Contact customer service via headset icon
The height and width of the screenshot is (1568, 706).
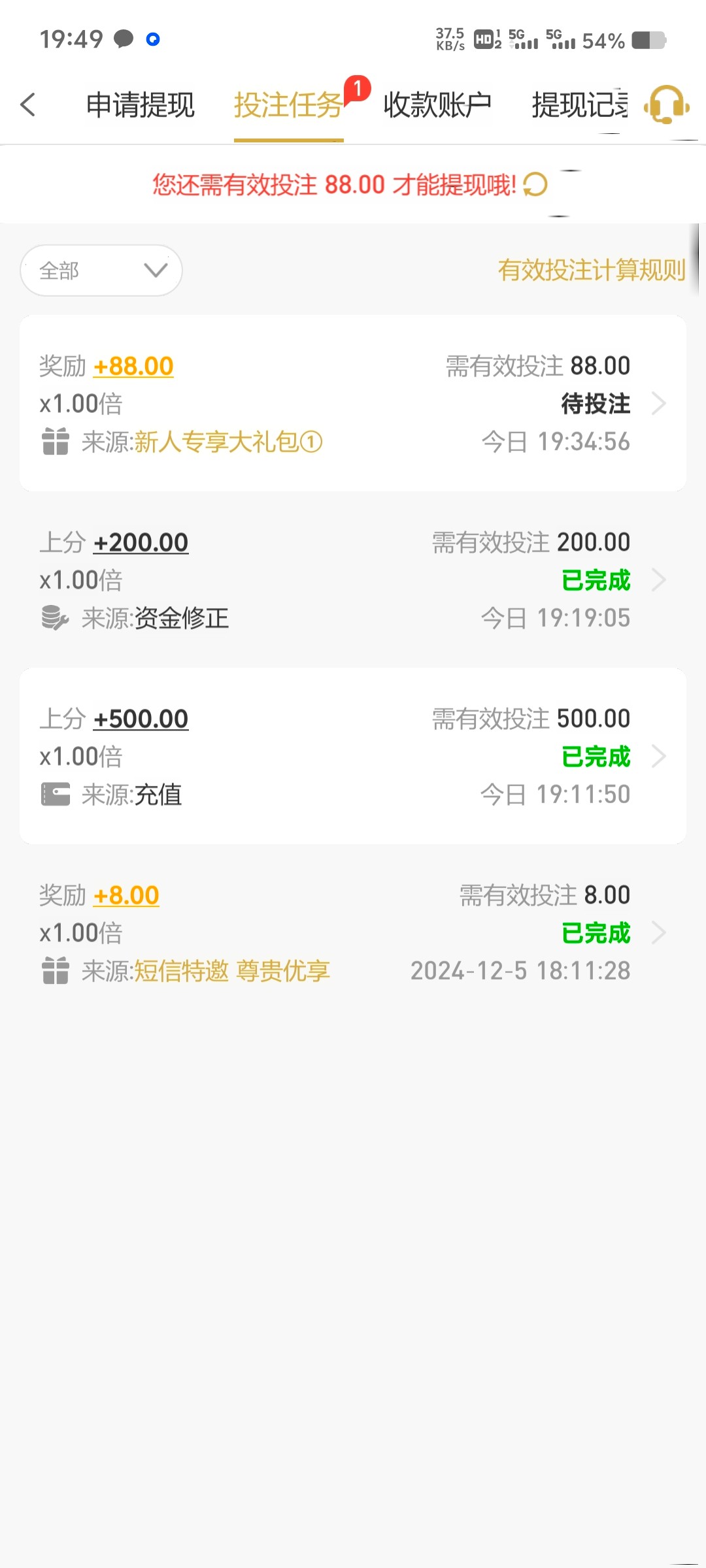coord(667,105)
